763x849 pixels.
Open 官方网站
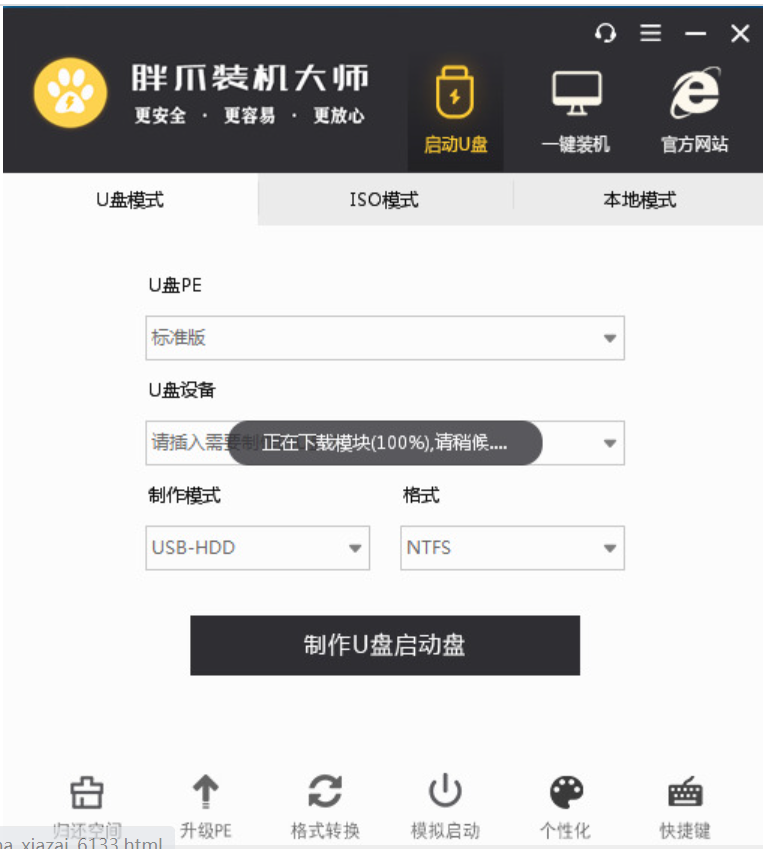point(694,112)
